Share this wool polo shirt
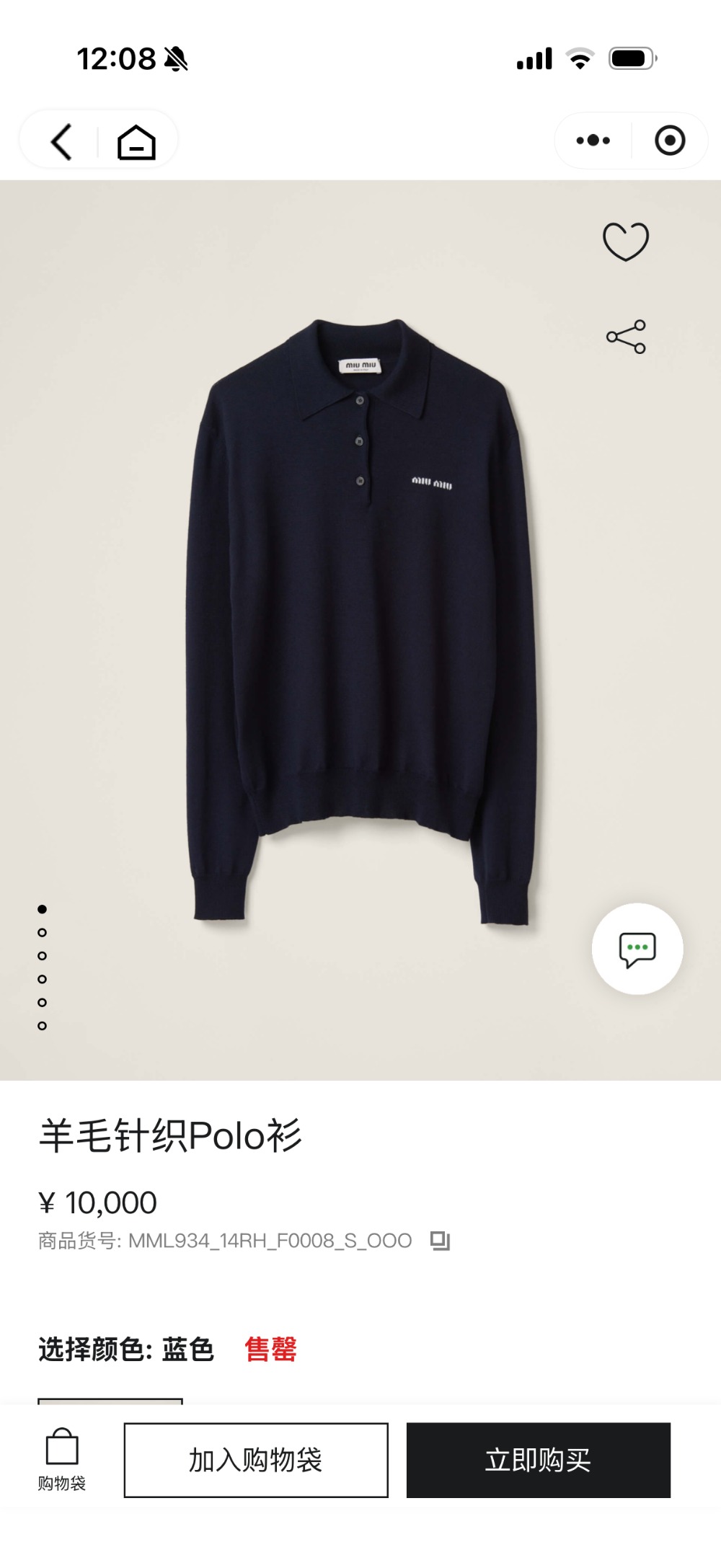The width and height of the screenshot is (721, 1568). [x=626, y=337]
